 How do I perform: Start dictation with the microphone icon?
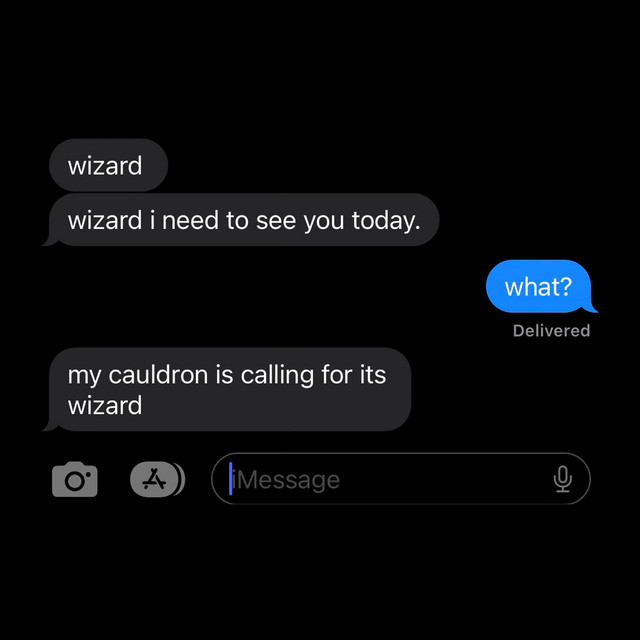click(563, 480)
